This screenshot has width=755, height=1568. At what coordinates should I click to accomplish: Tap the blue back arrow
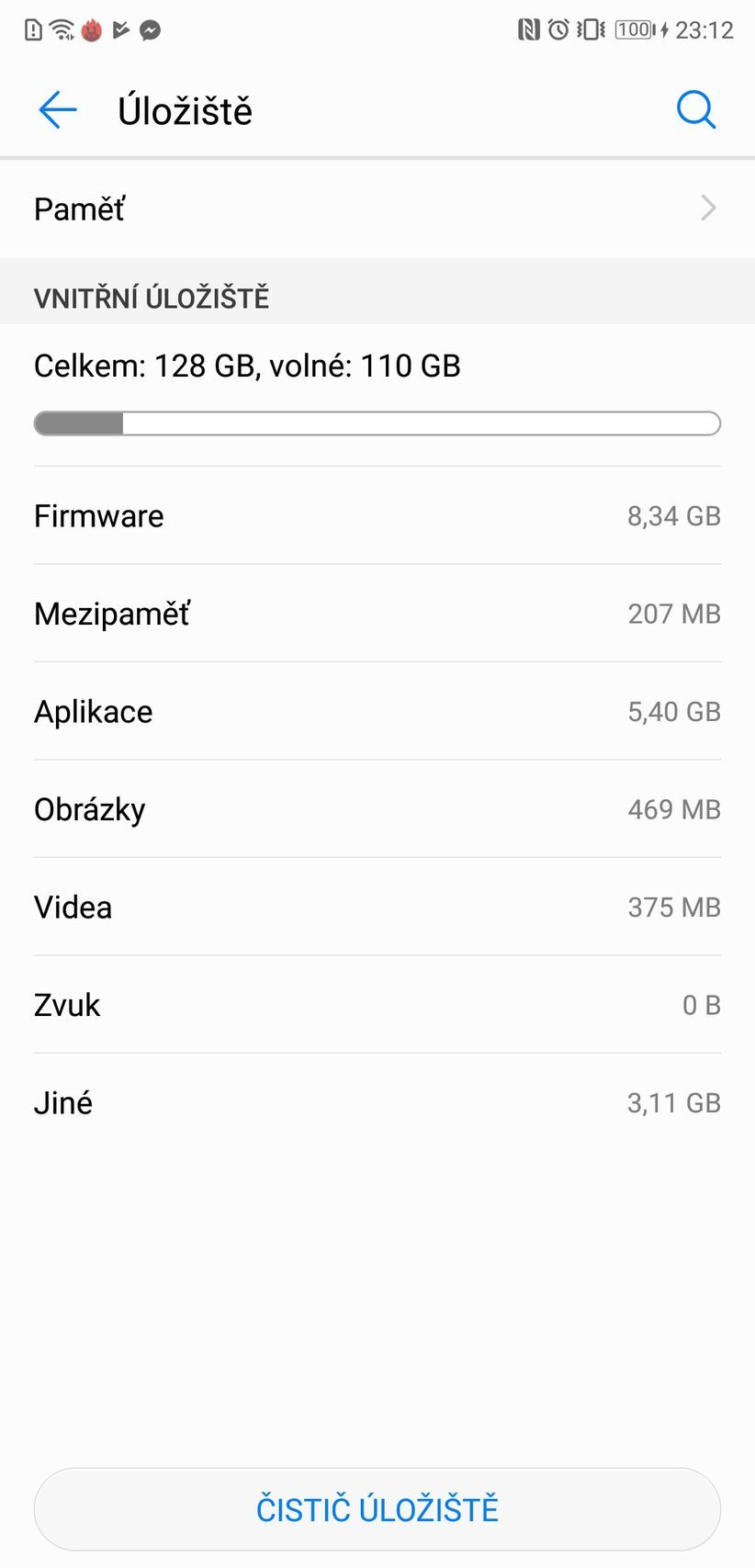point(57,109)
